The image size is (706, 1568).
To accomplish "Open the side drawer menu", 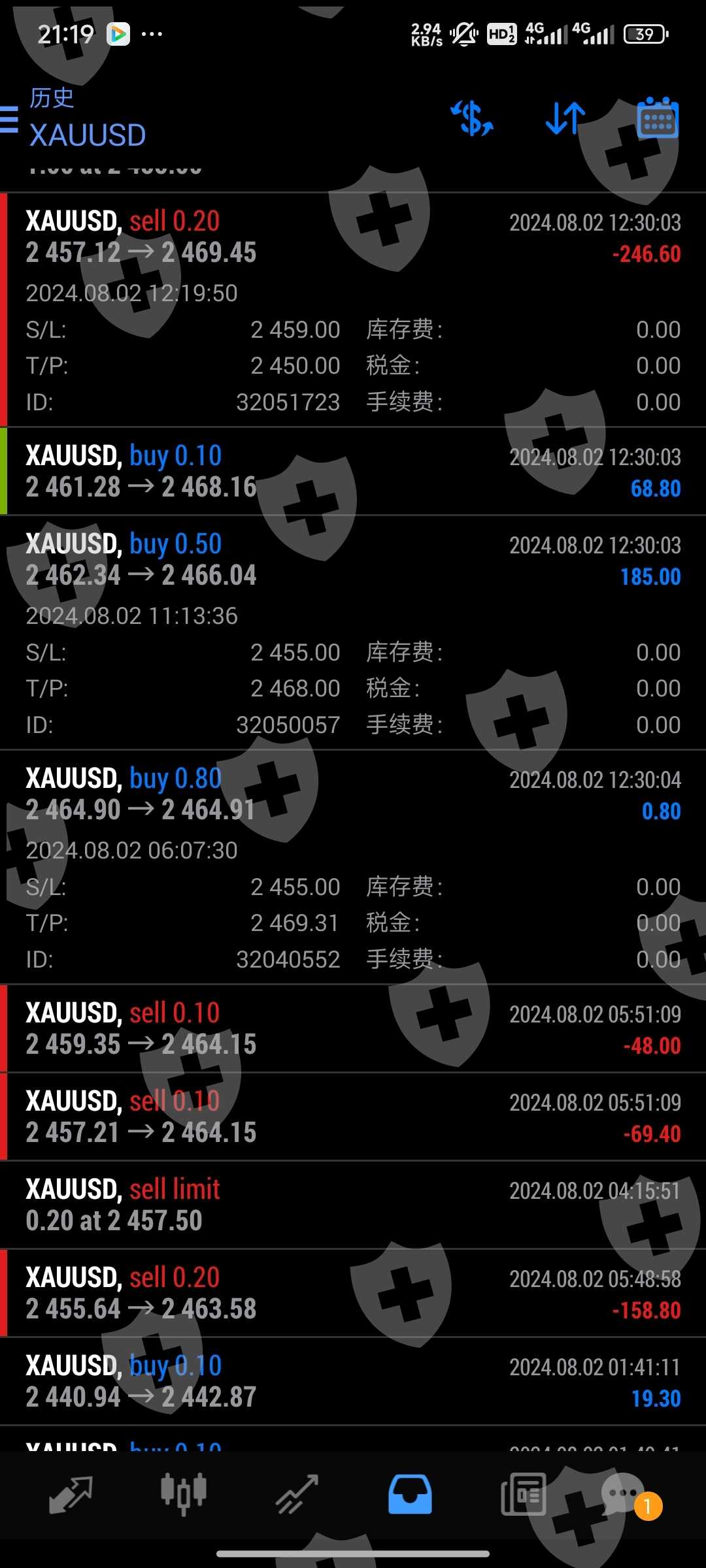I will tap(9, 120).
